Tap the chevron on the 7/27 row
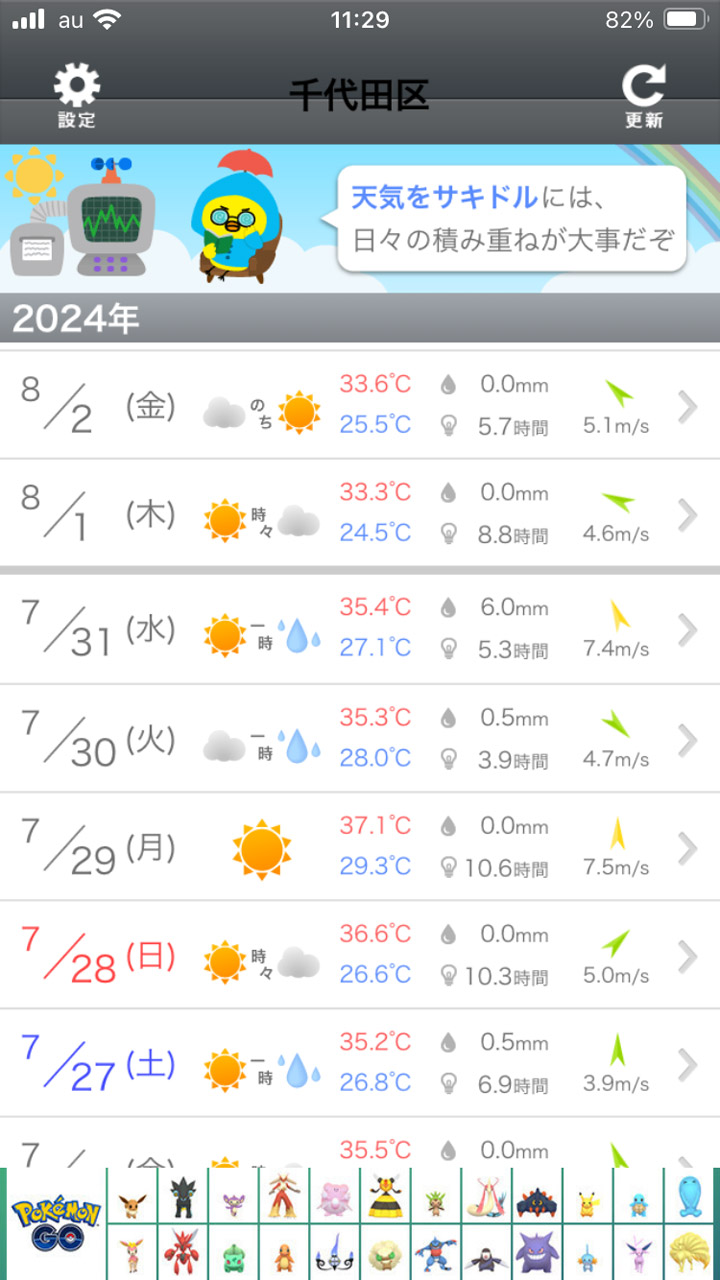The image size is (720, 1280). [x=687, y=1066]
